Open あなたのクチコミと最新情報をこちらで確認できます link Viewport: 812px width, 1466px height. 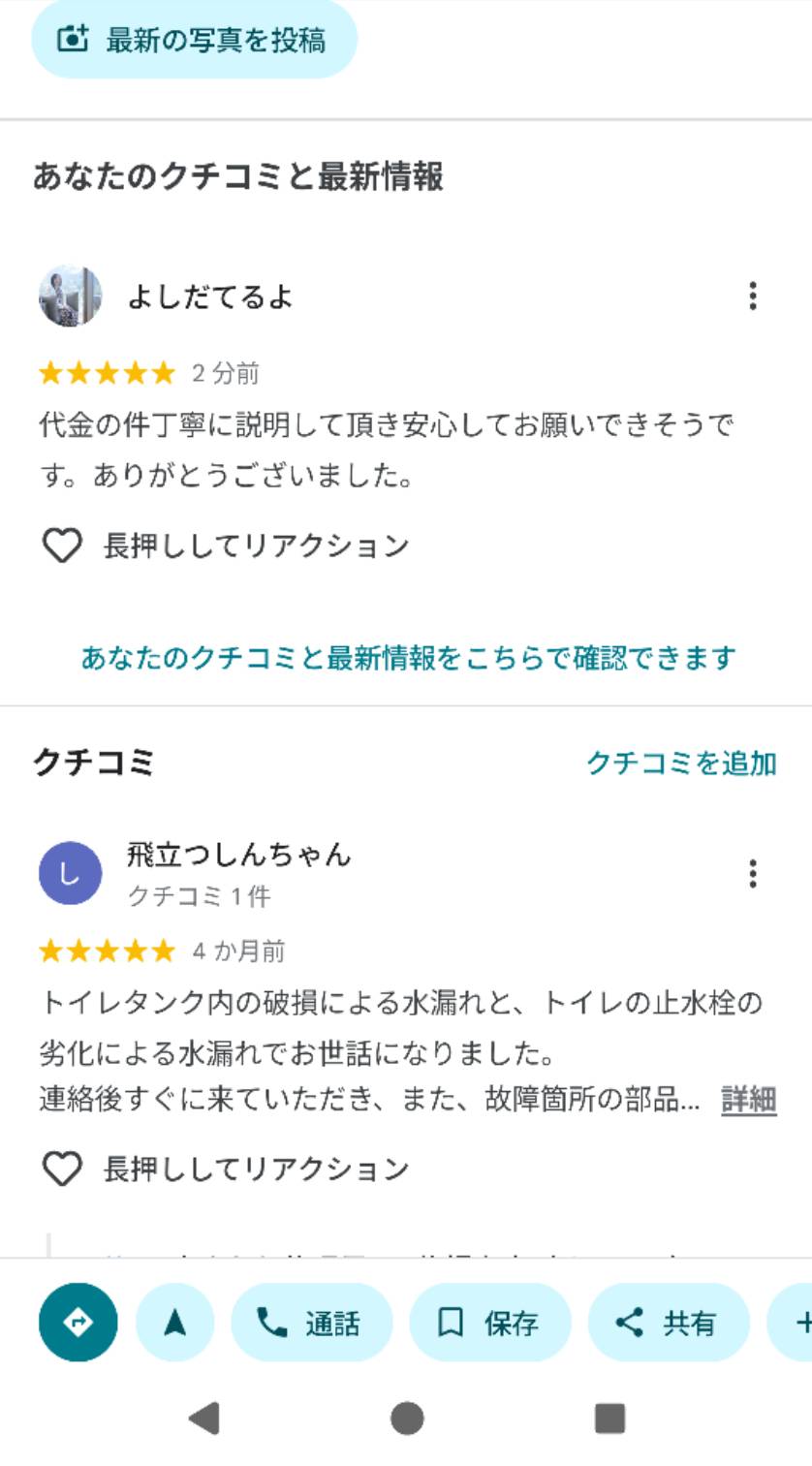(x=408, y=658)
